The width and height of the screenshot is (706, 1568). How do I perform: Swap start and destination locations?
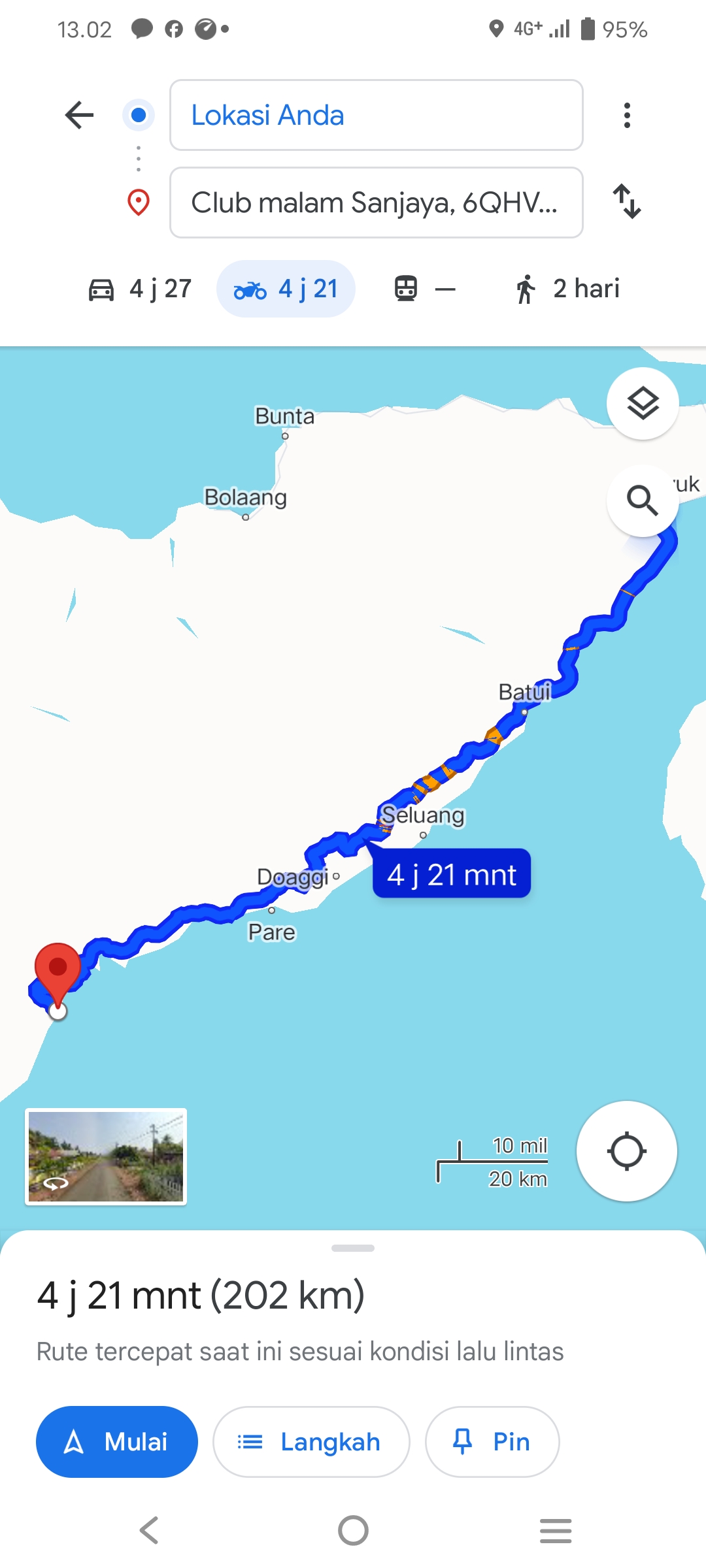pos(627,201)
